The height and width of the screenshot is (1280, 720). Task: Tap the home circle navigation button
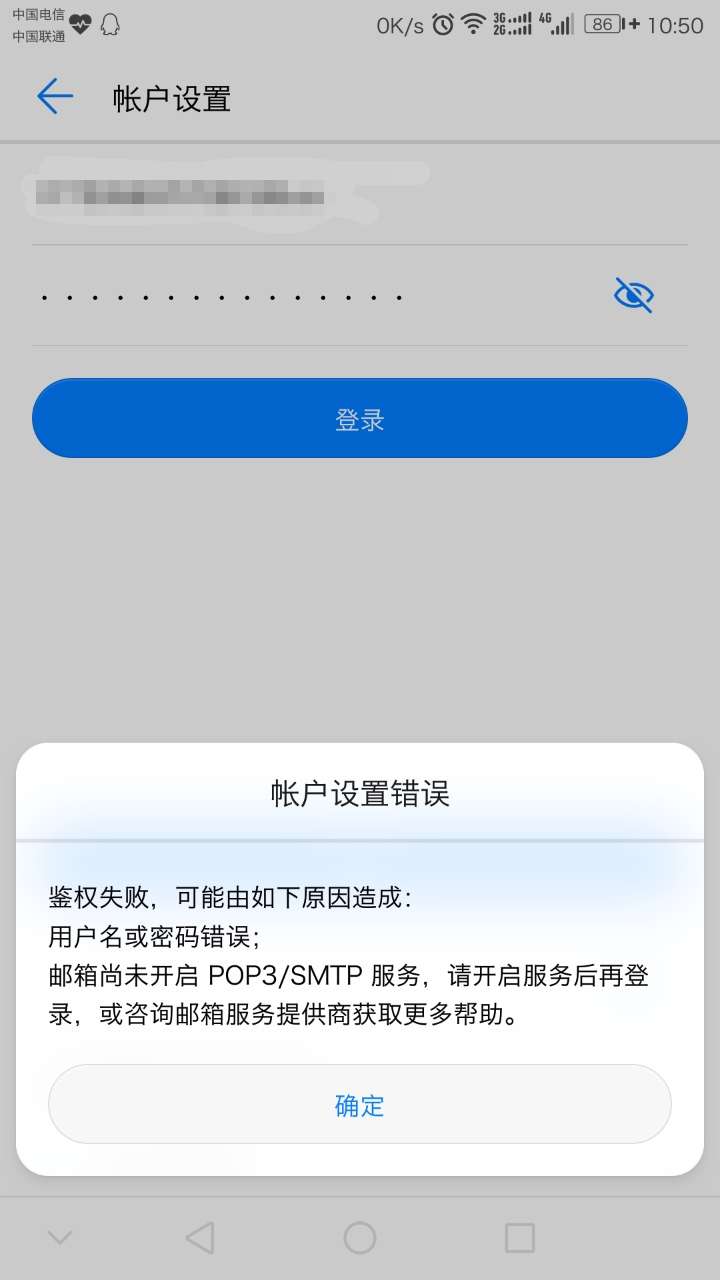(x=359, y=1237)
